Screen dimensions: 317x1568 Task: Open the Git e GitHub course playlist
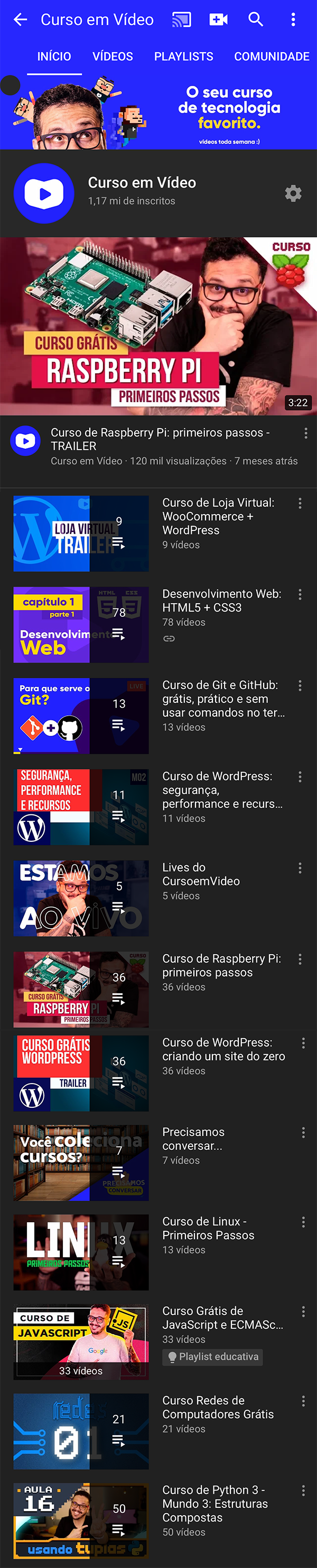point(81,716)
